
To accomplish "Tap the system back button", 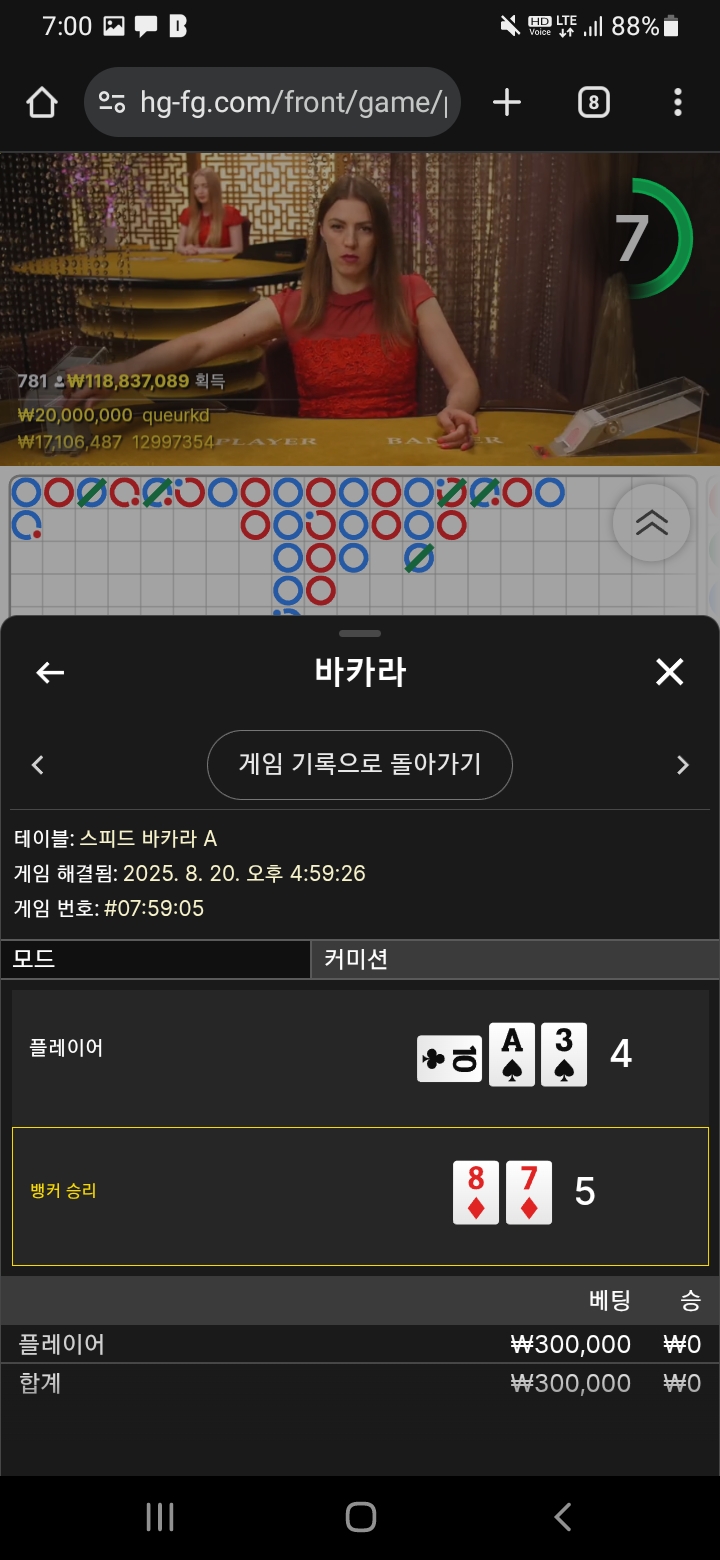I will tap(563, 1517).
